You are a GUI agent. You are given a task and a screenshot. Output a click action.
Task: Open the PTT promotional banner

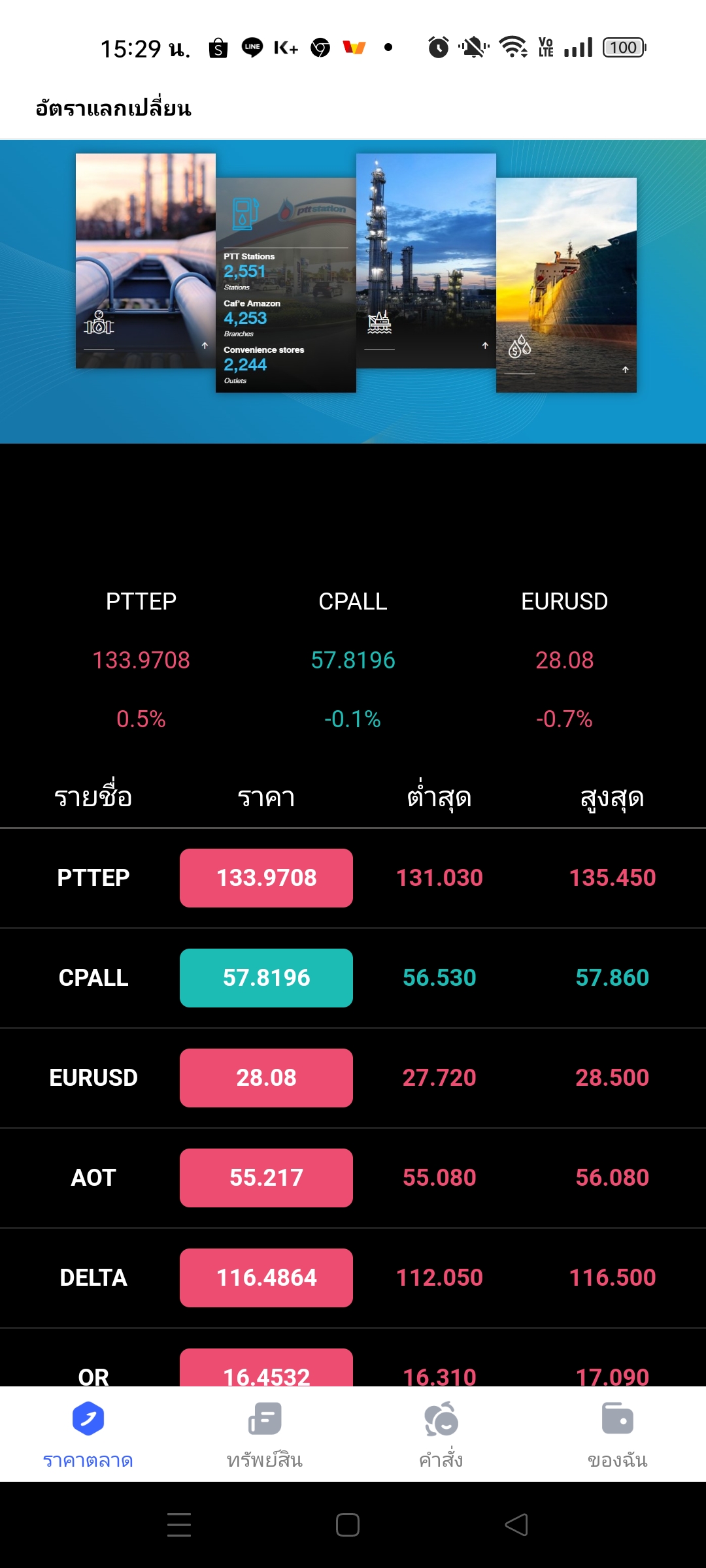click(353, 291)
